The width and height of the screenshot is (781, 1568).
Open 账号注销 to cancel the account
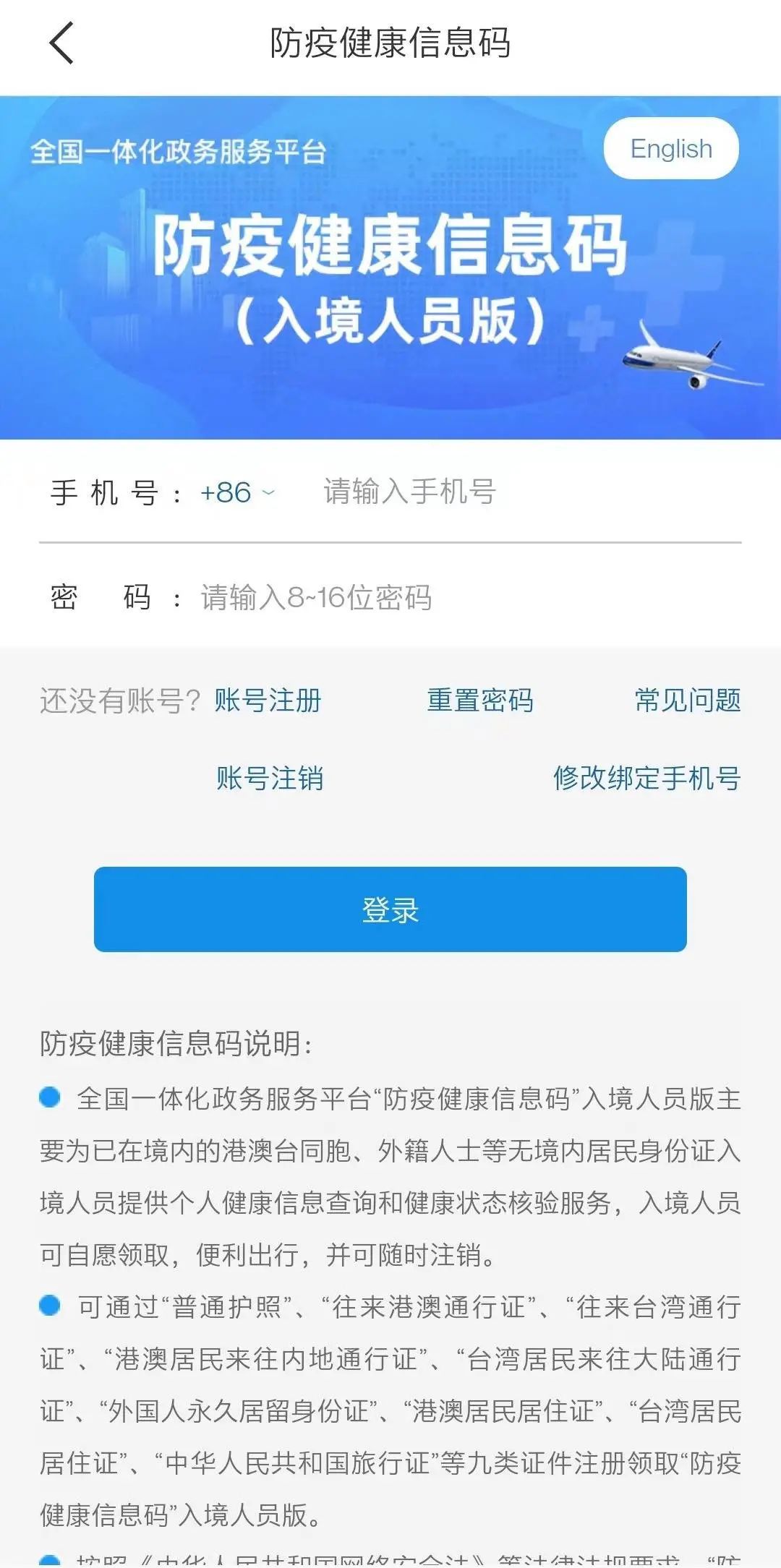(x=270, y=779)
